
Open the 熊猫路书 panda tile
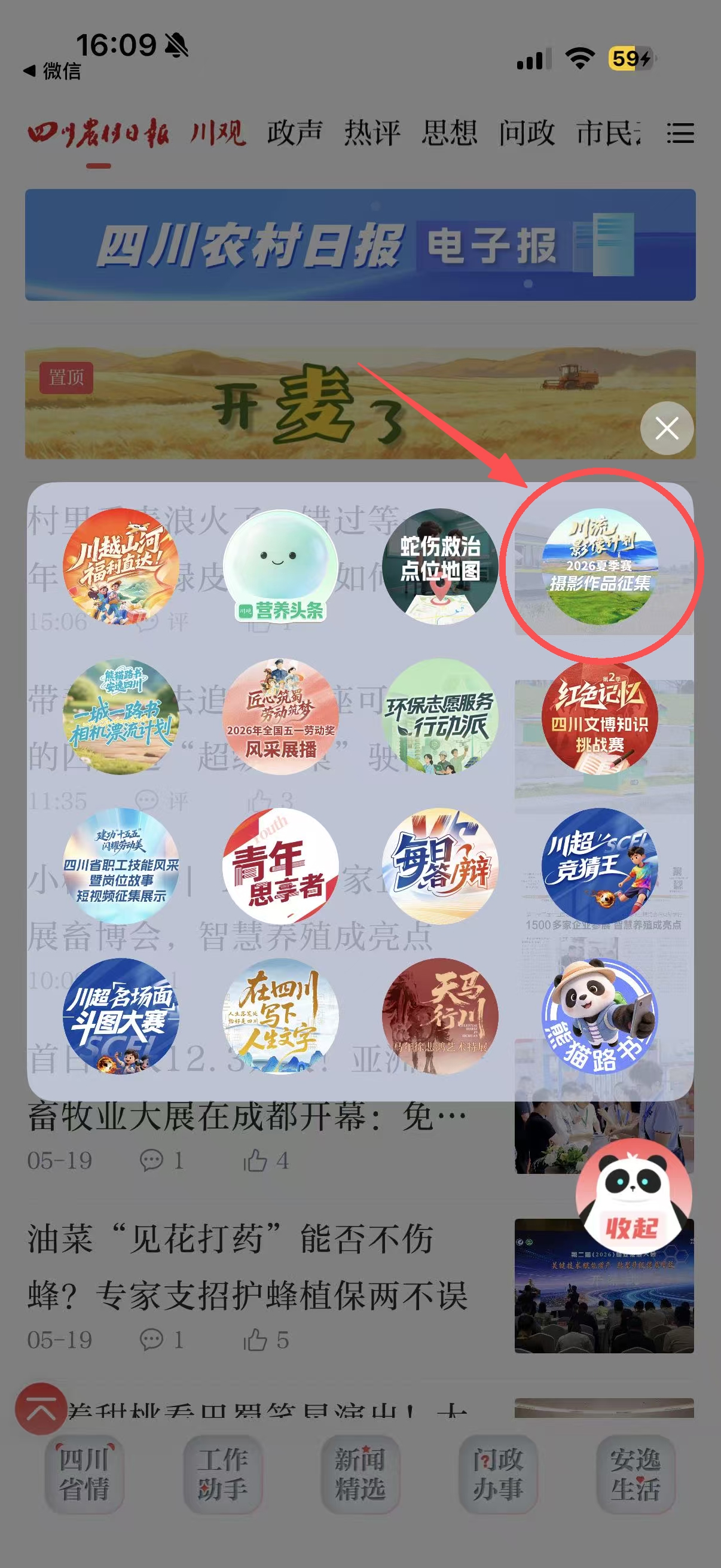tap(599, 1016)
